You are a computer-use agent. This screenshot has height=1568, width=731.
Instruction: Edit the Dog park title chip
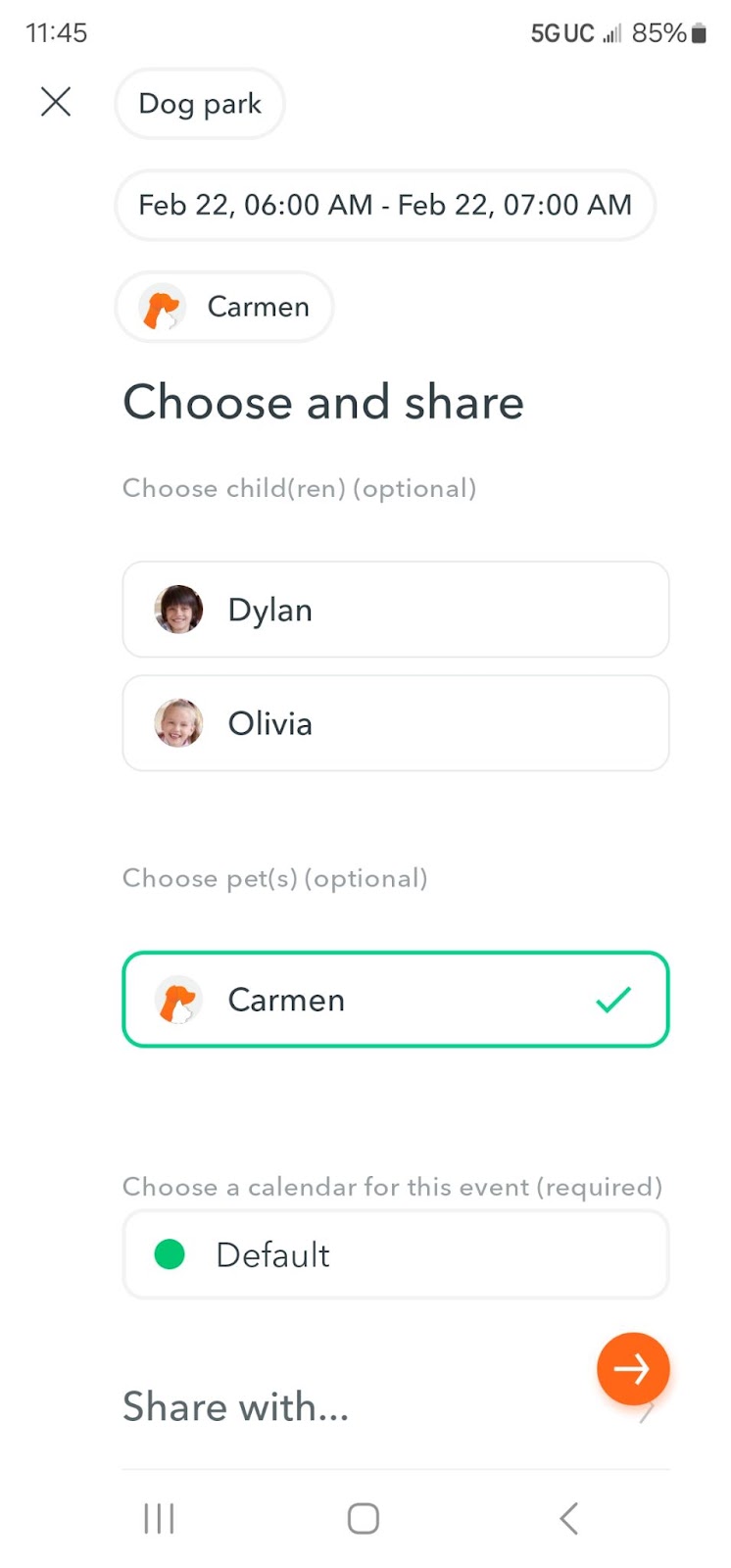[200, 103]
